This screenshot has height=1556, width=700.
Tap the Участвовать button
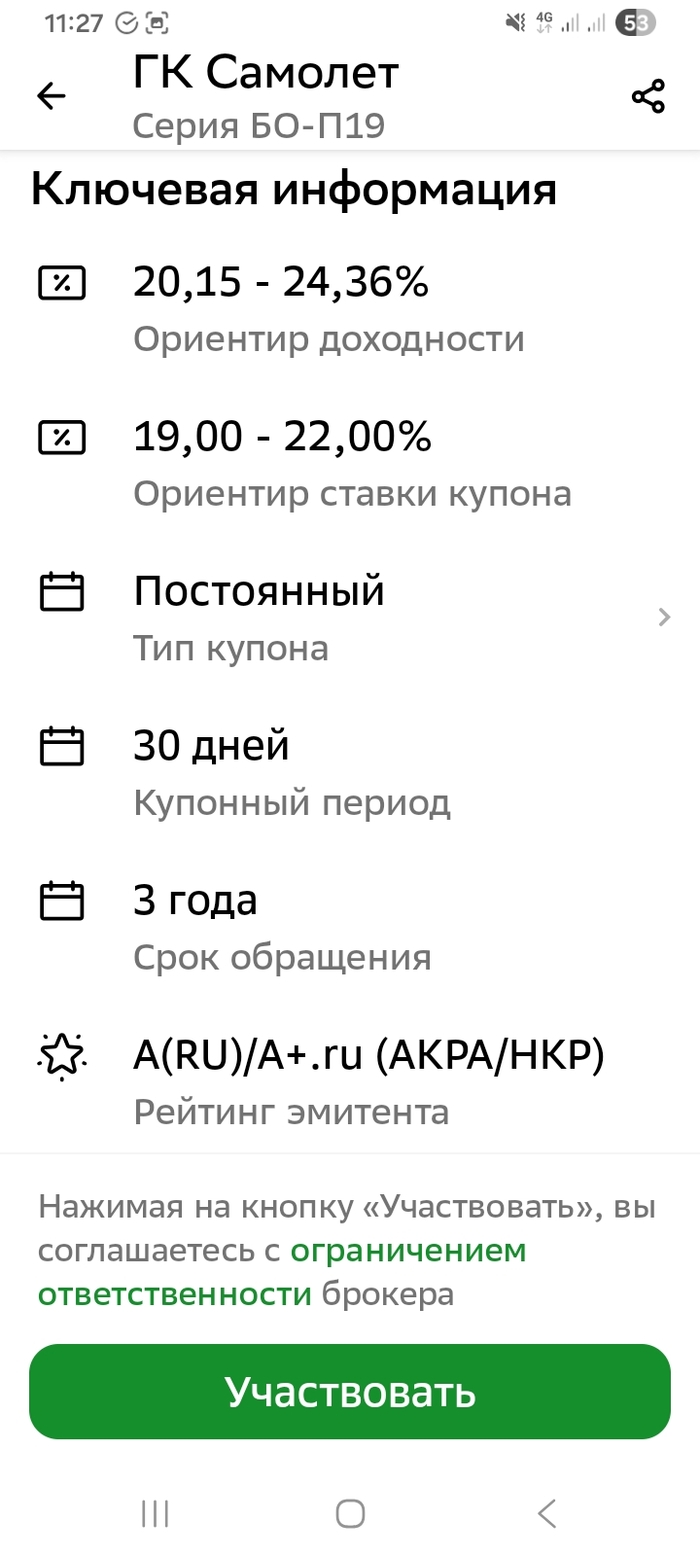(350, 1392)
